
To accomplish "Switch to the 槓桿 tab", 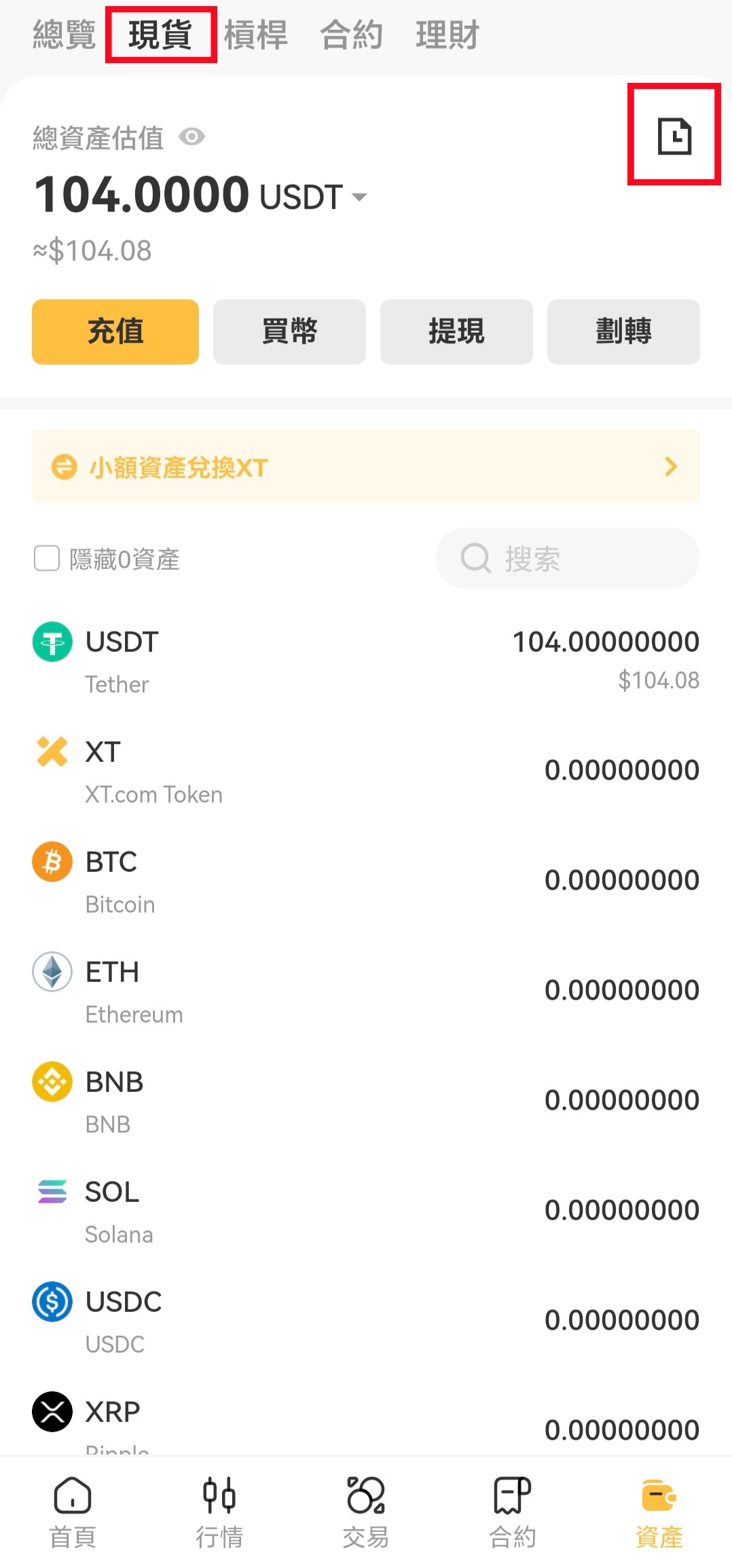I will tap(255, 35).
